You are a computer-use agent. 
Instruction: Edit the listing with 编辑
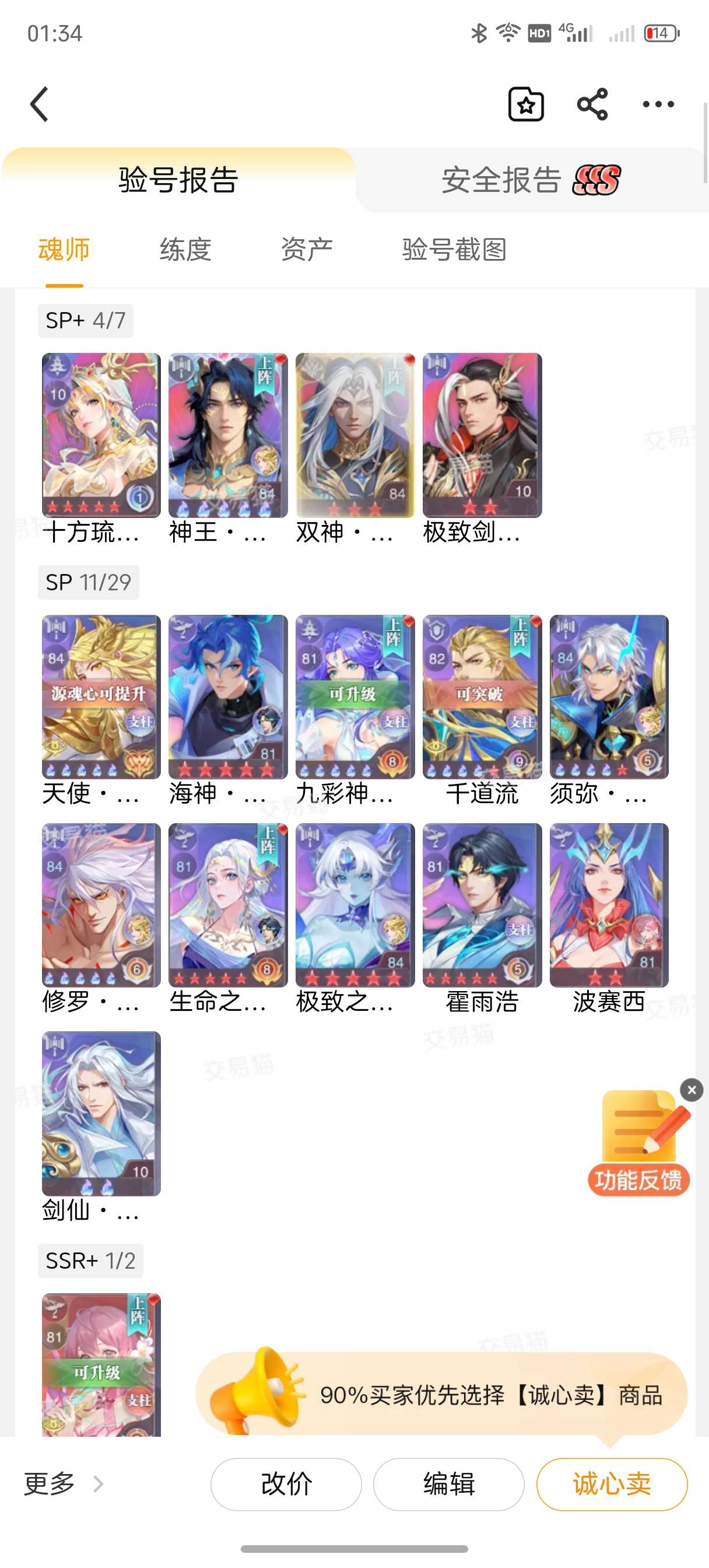[x=448, y=1484]
